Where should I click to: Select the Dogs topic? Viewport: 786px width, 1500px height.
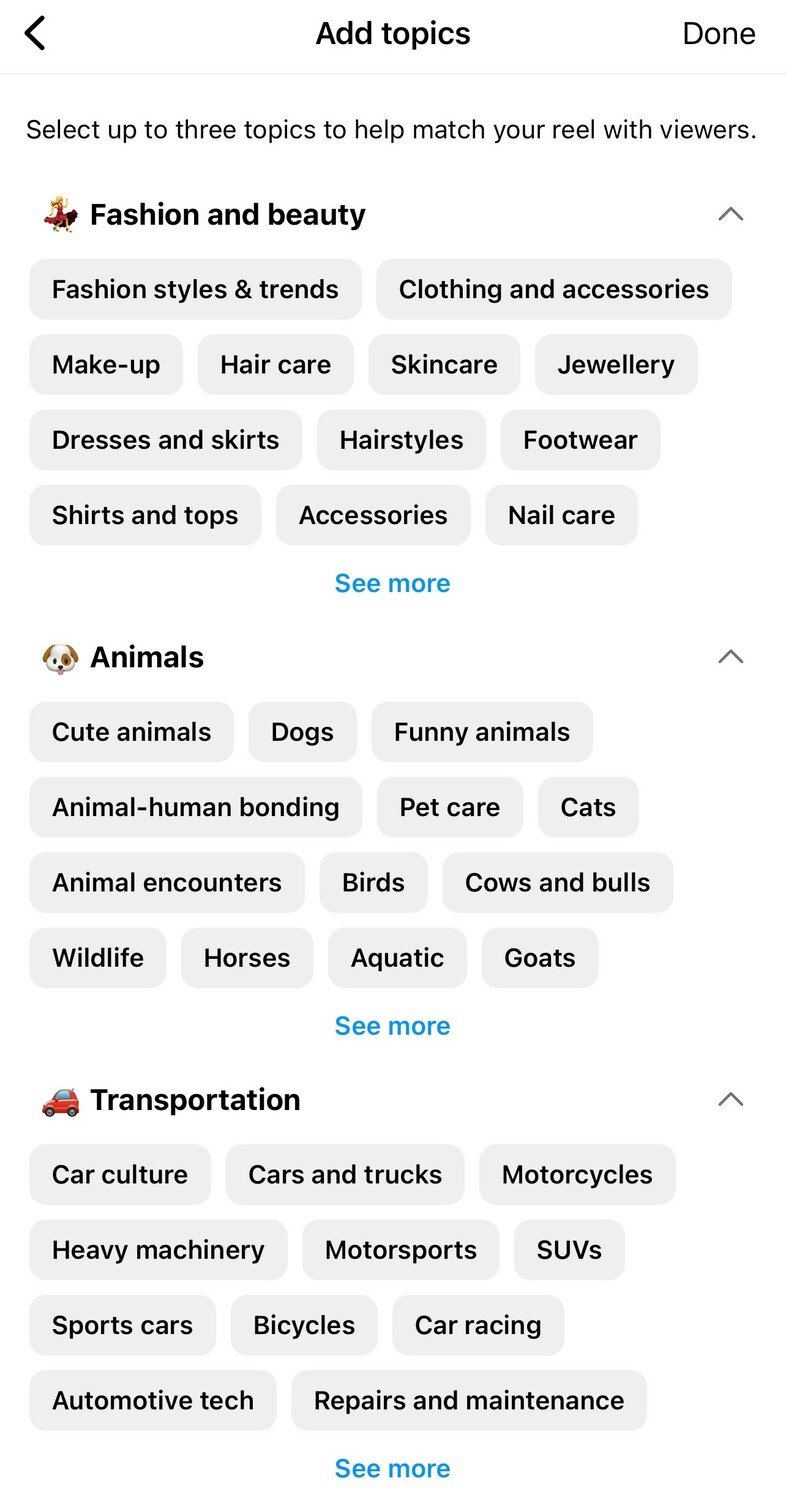click(302, 732)
